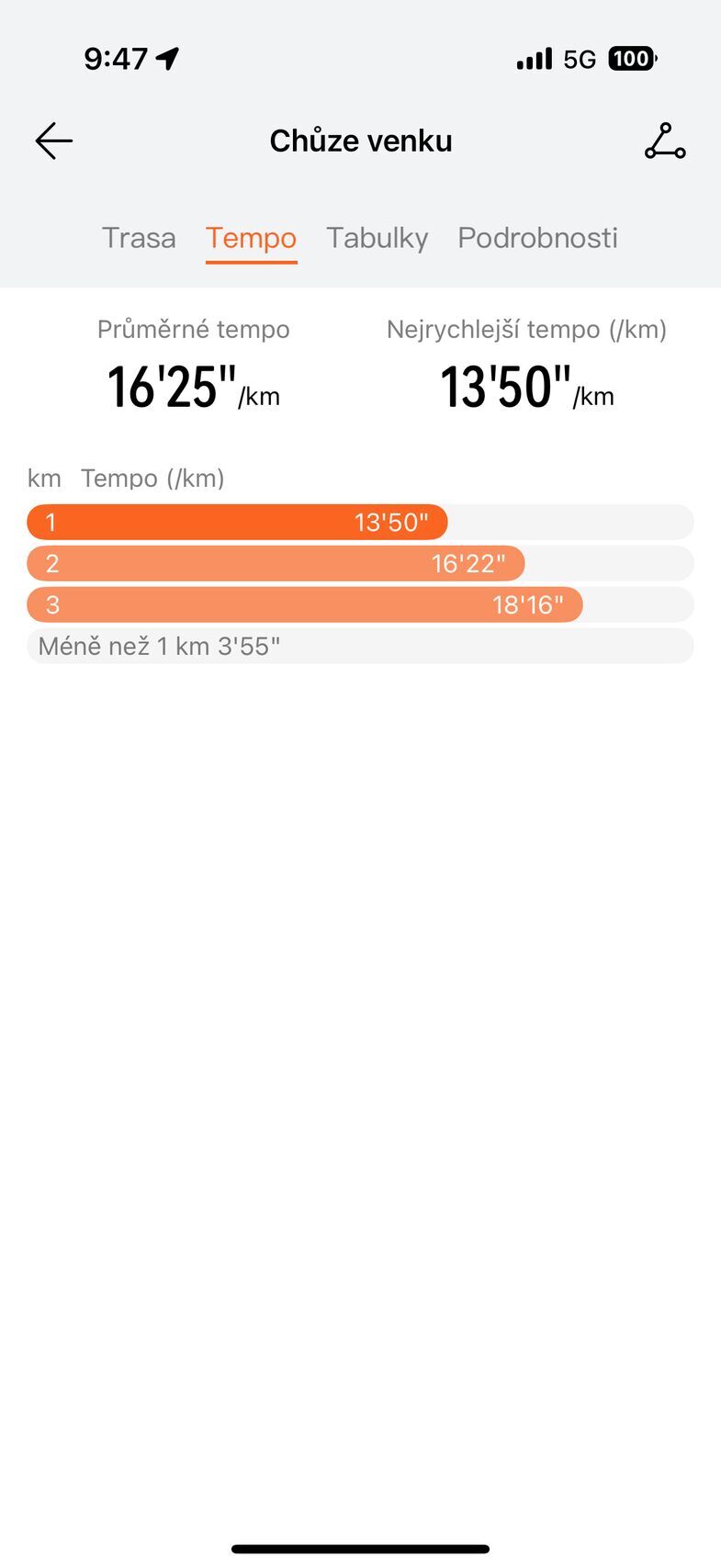Go back using the arrow icon
This screenshot has height=1568, width=721.
54,141
